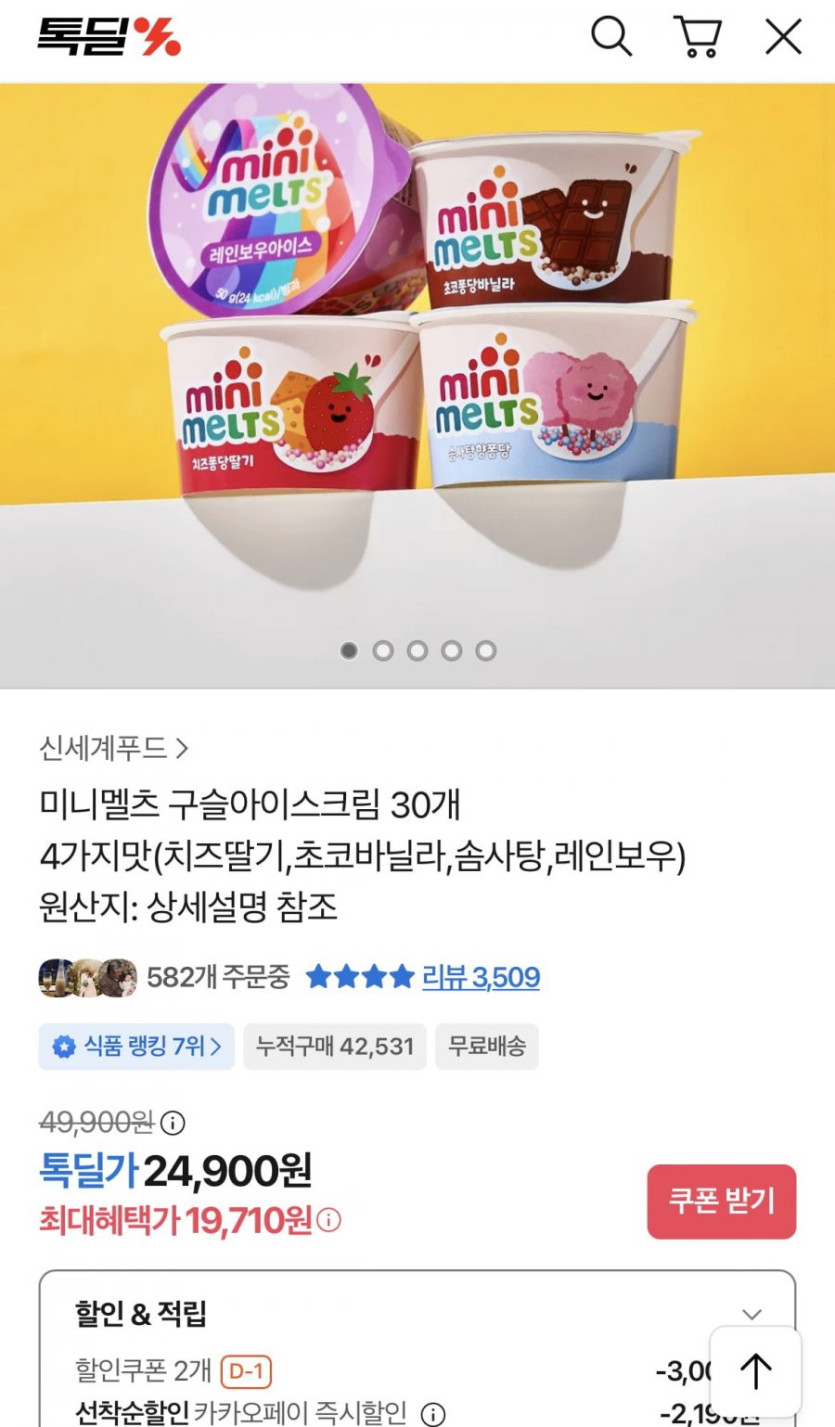Open the search magnifier icon
The image size is (835, 1427).
(x=611, y=37)
